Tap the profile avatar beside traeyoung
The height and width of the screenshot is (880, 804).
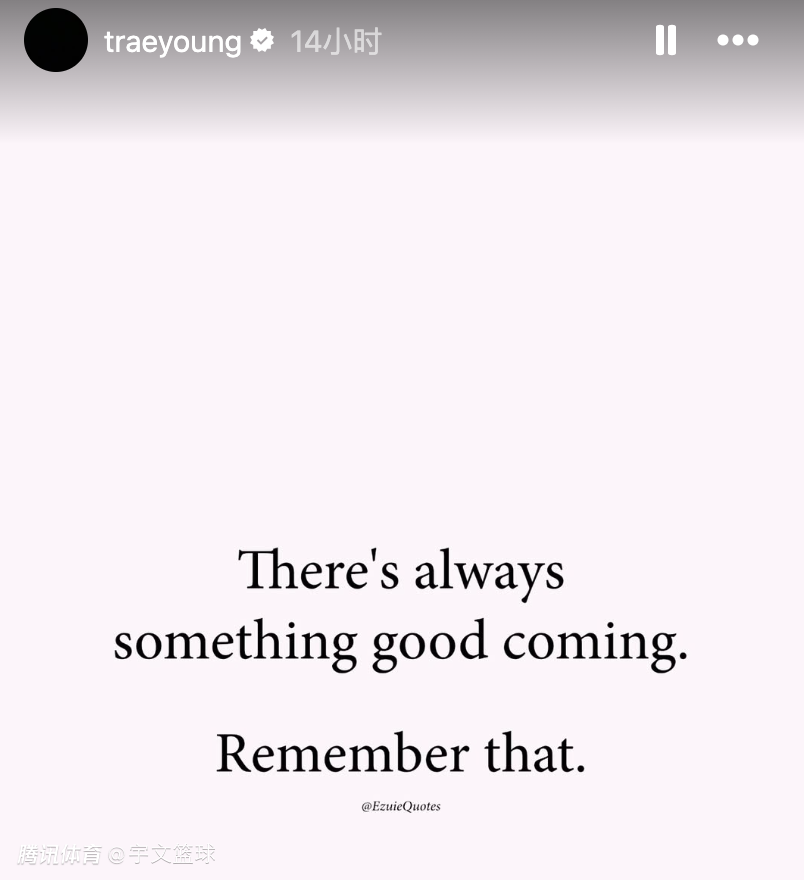[x=56, y=40]
